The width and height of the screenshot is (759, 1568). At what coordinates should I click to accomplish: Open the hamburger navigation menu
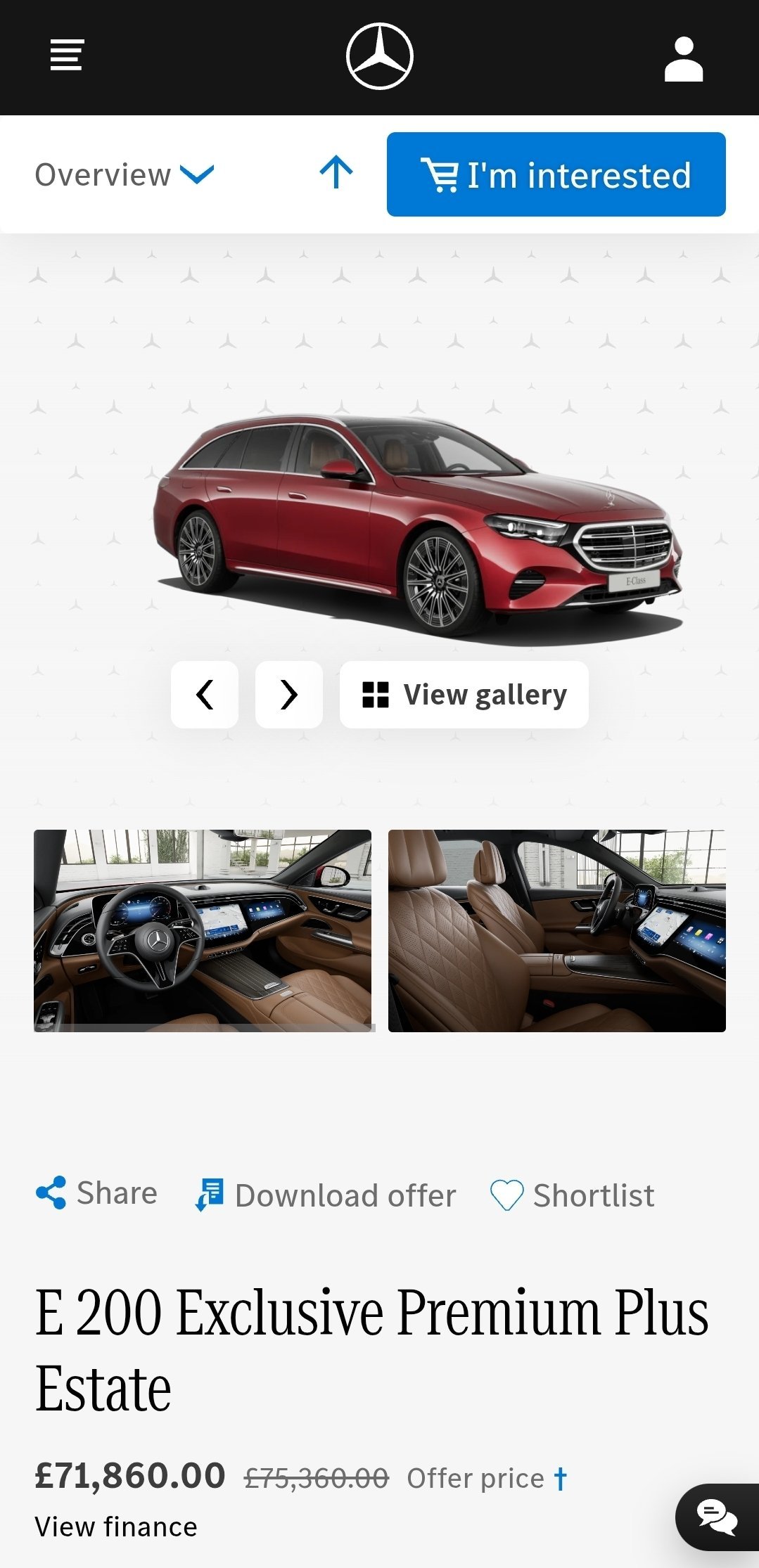point(67,55)
